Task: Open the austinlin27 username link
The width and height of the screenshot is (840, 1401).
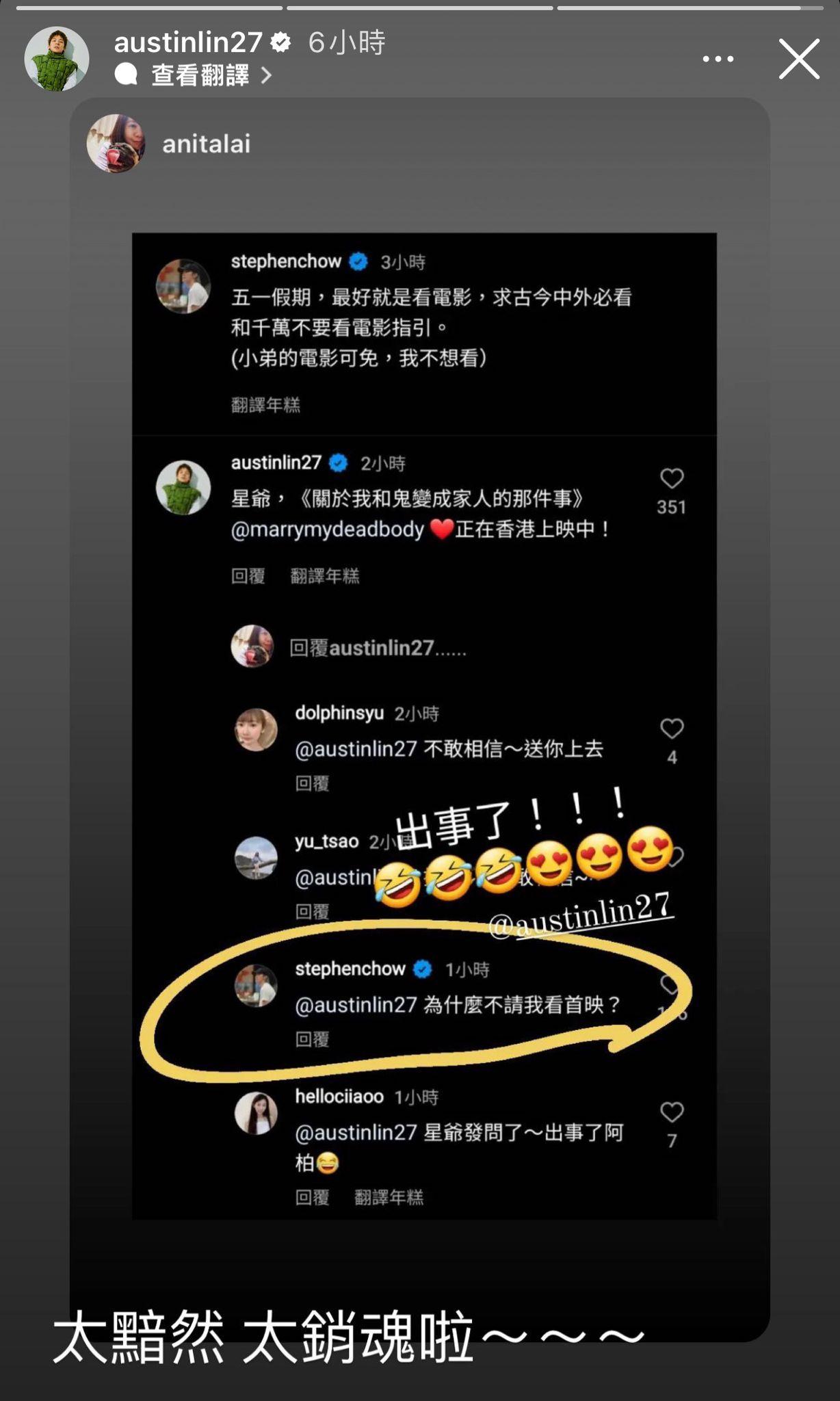Action: (188, 42)
